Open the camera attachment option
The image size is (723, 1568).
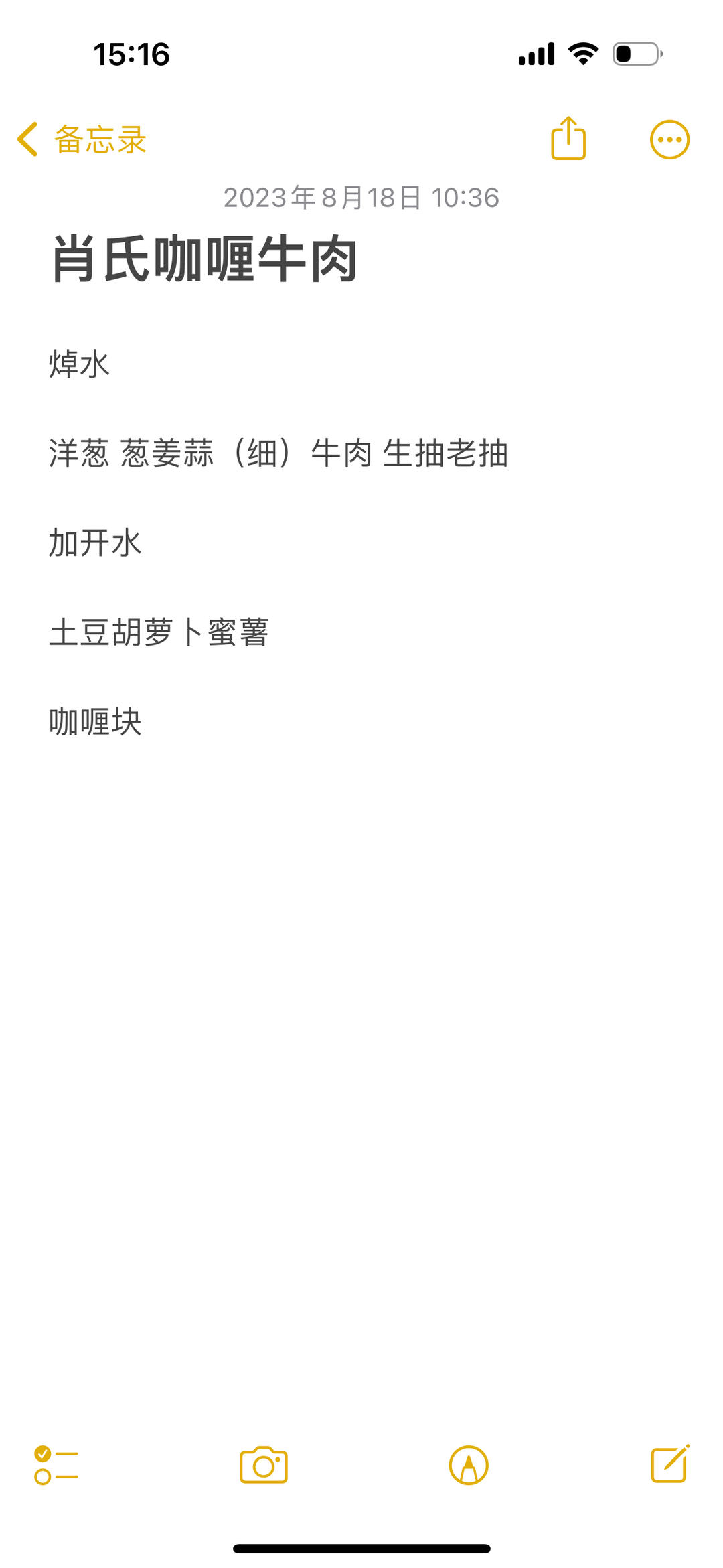click(263, 1466)
